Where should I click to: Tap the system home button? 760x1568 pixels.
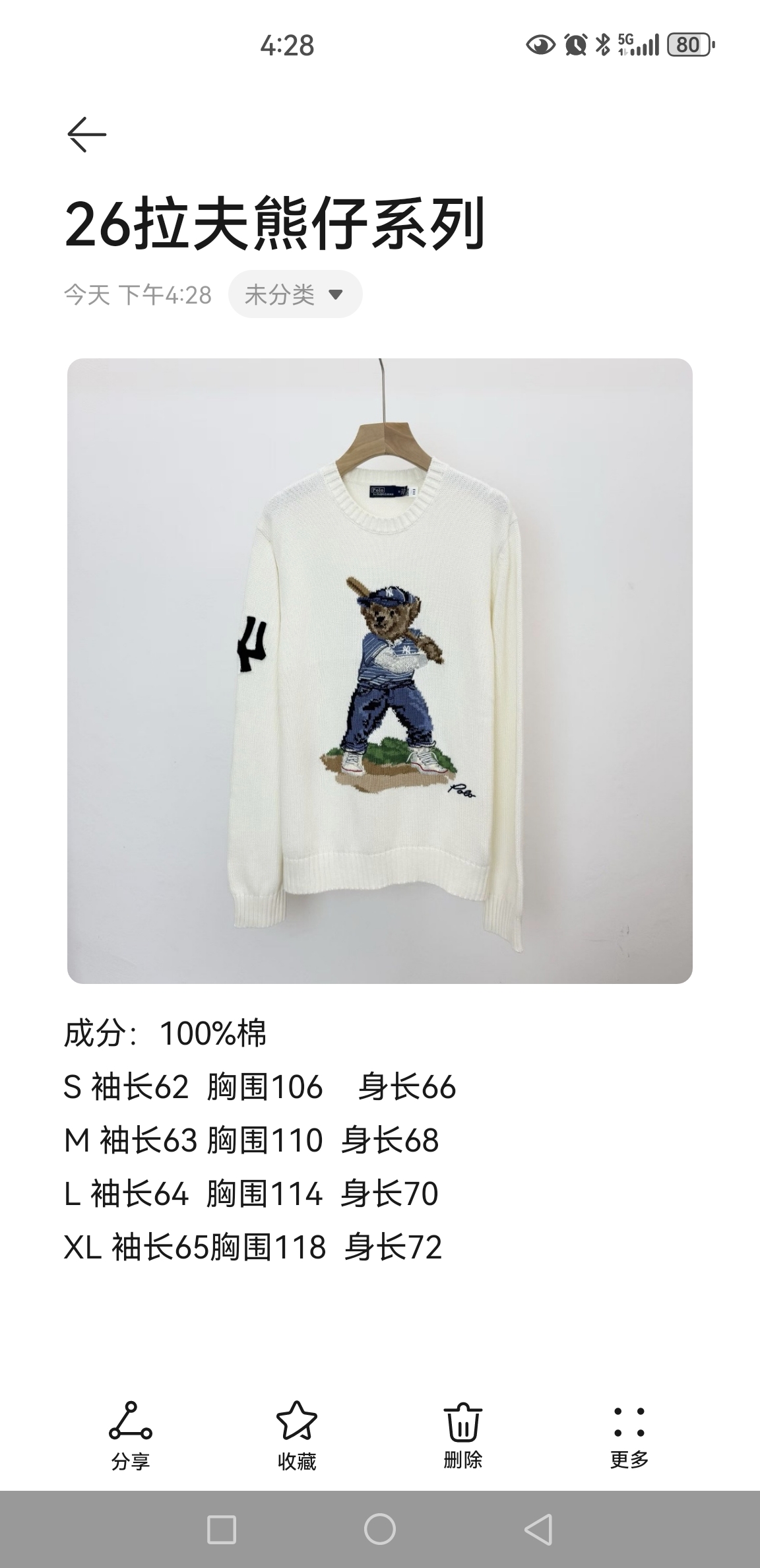[x=380, y=1529]
